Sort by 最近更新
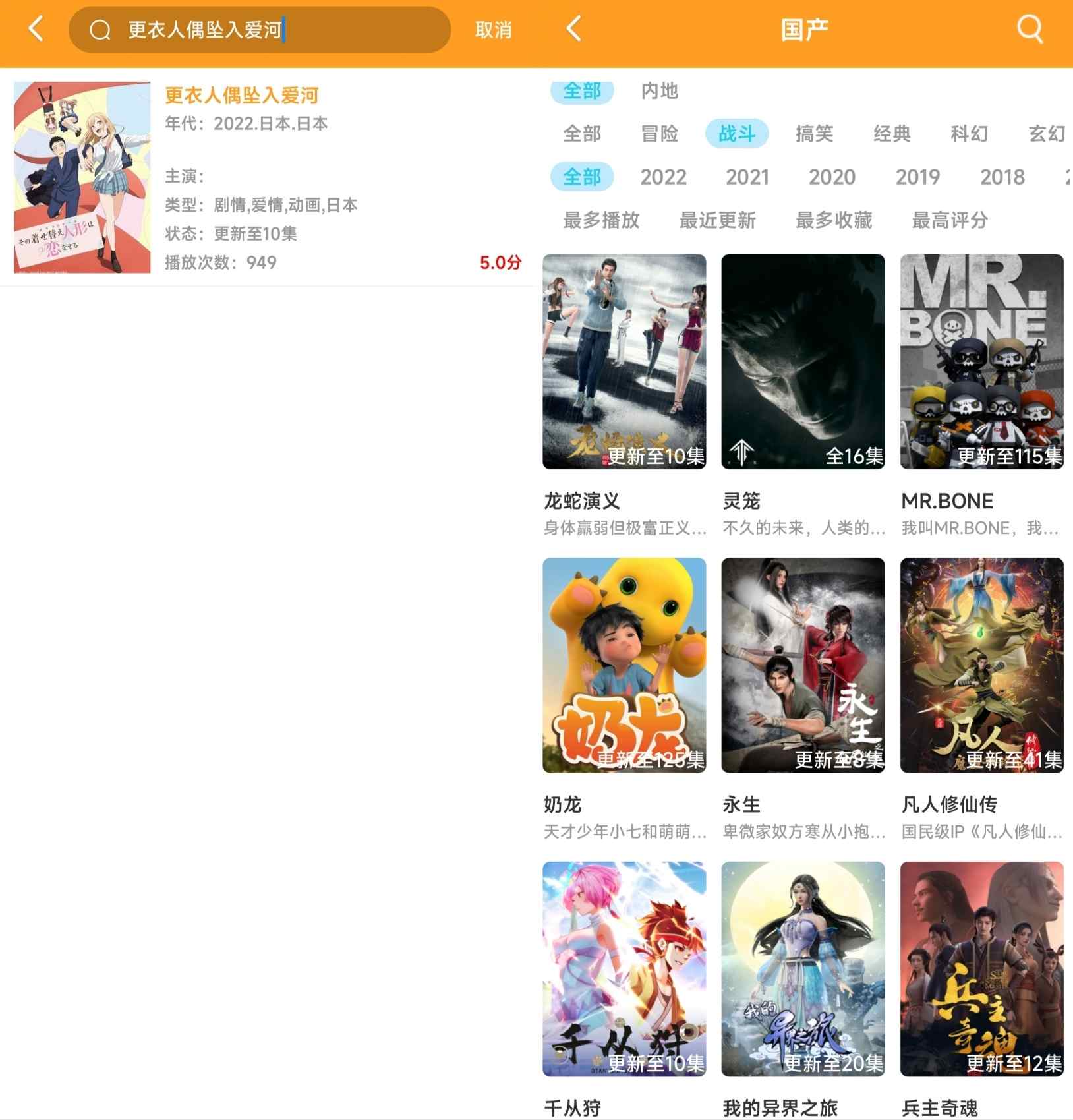1073x1120 pixels. (717, 220)
